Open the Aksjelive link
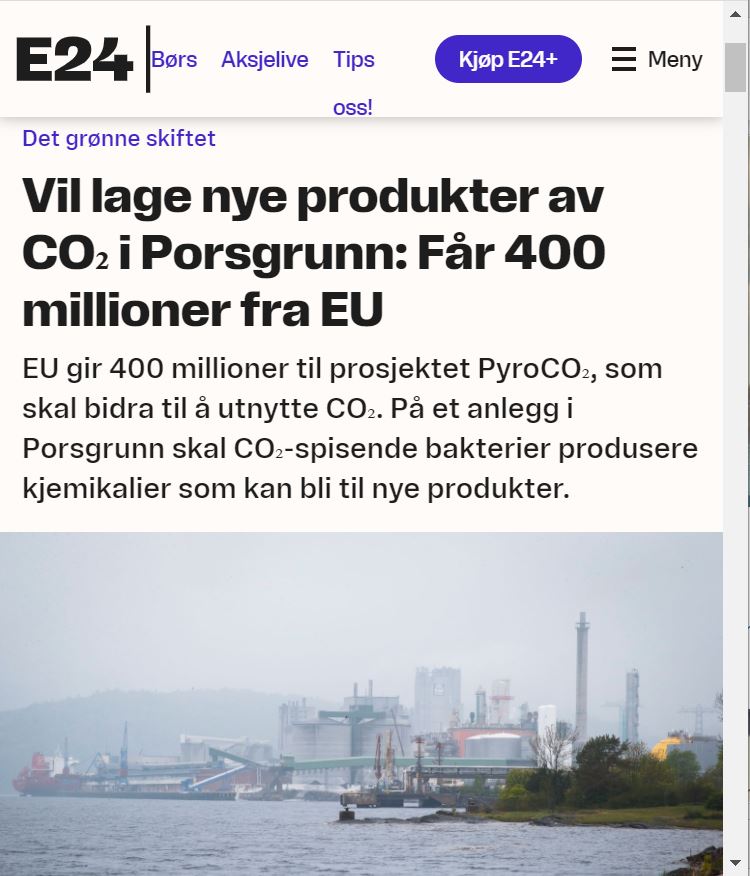This screenshot has height=876, width=750. (x=264, y=60)
